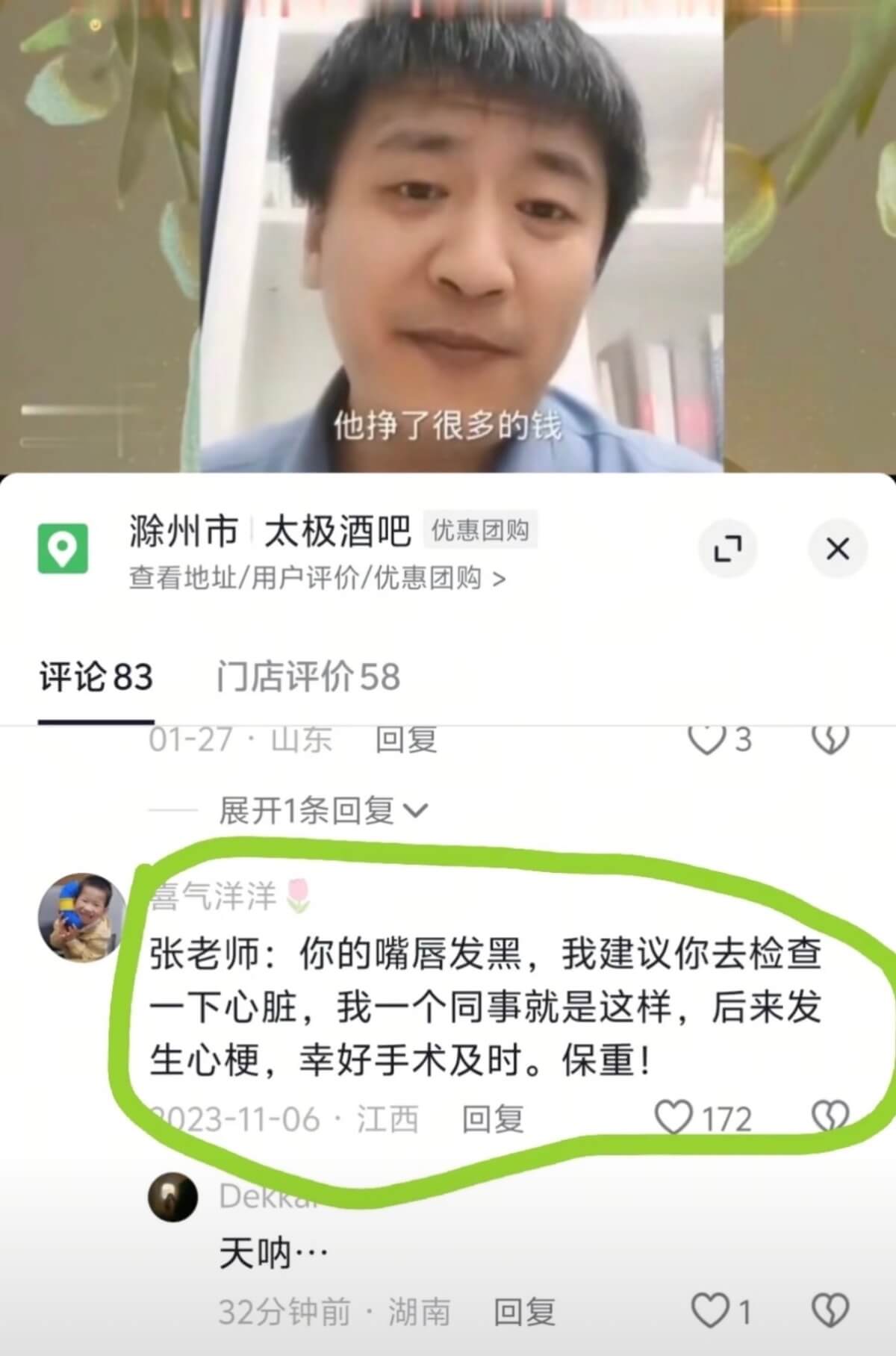Dislike 喜气洋洋's comment about 张老师

(830, 1118)
